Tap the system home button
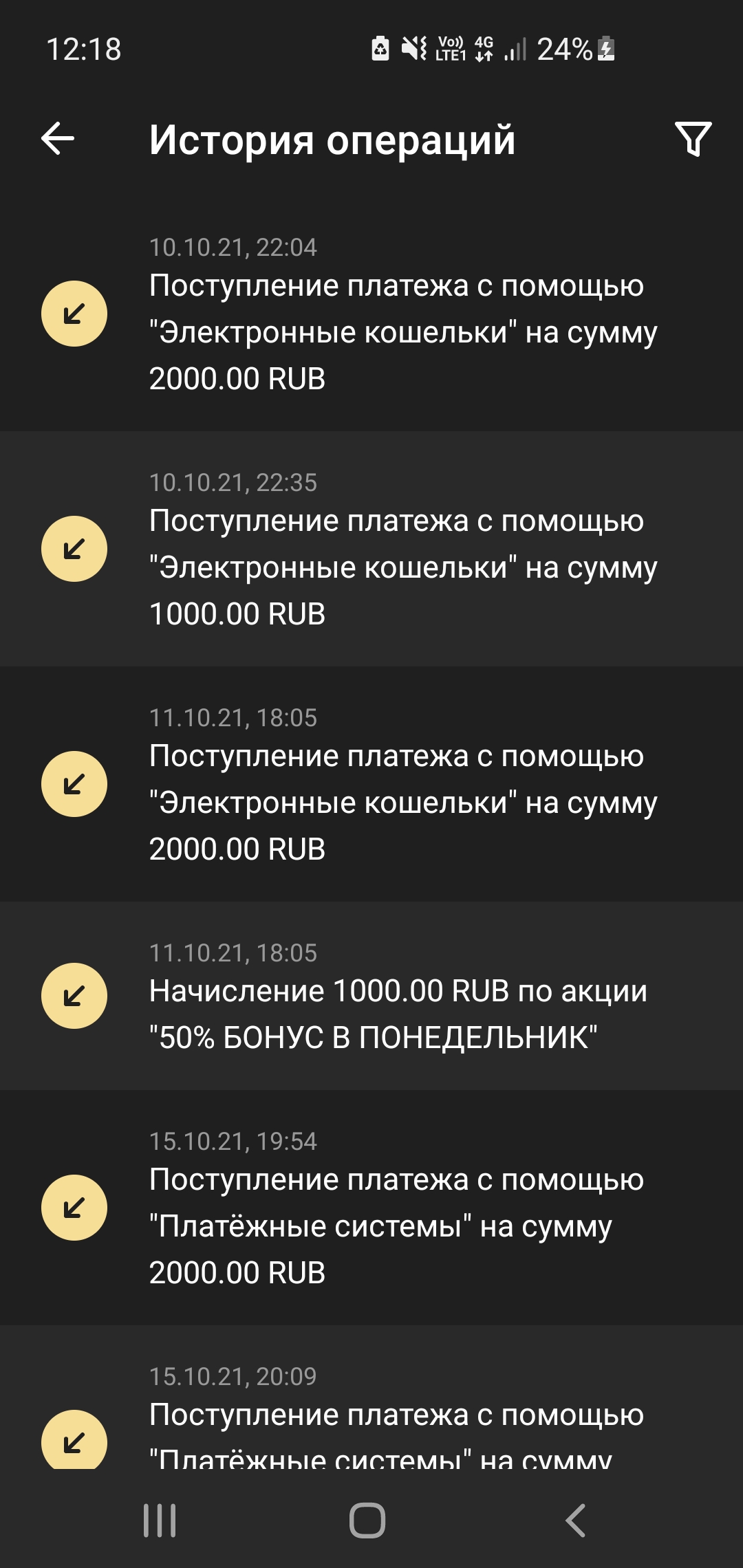 [367, 1520]
